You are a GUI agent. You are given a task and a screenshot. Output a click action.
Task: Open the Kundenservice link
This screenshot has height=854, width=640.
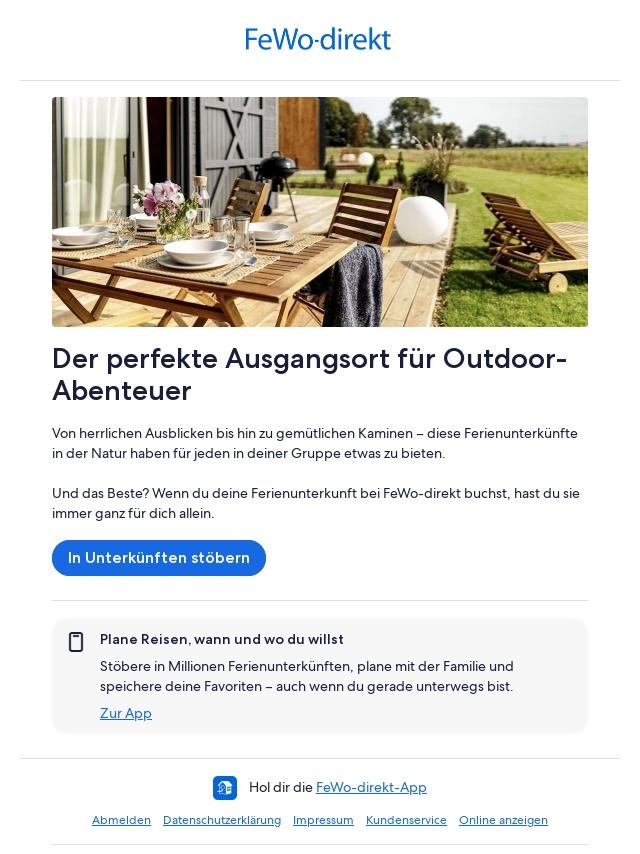pos(406,820)
